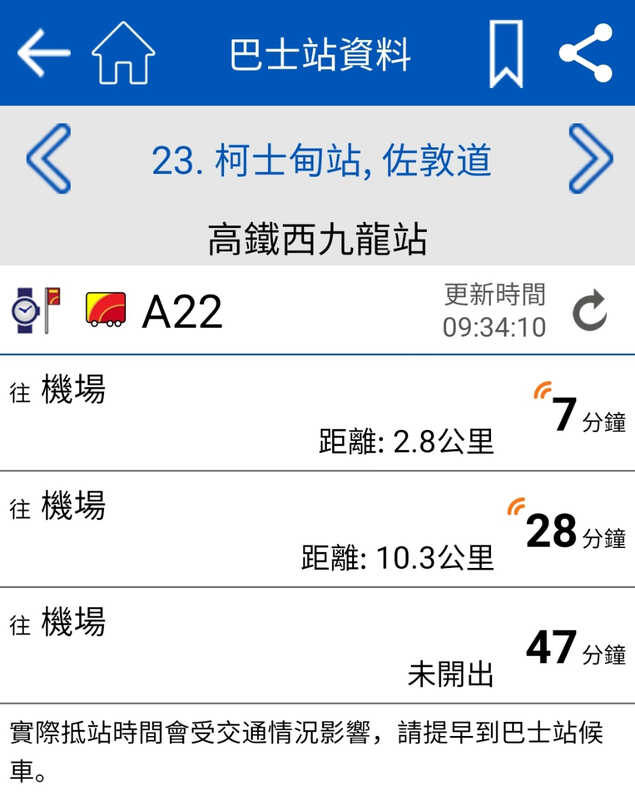Image resolution: width=635 pixels, height=800 pixels.
Task: Go to the previous bus stop
Action: (48, 159)
